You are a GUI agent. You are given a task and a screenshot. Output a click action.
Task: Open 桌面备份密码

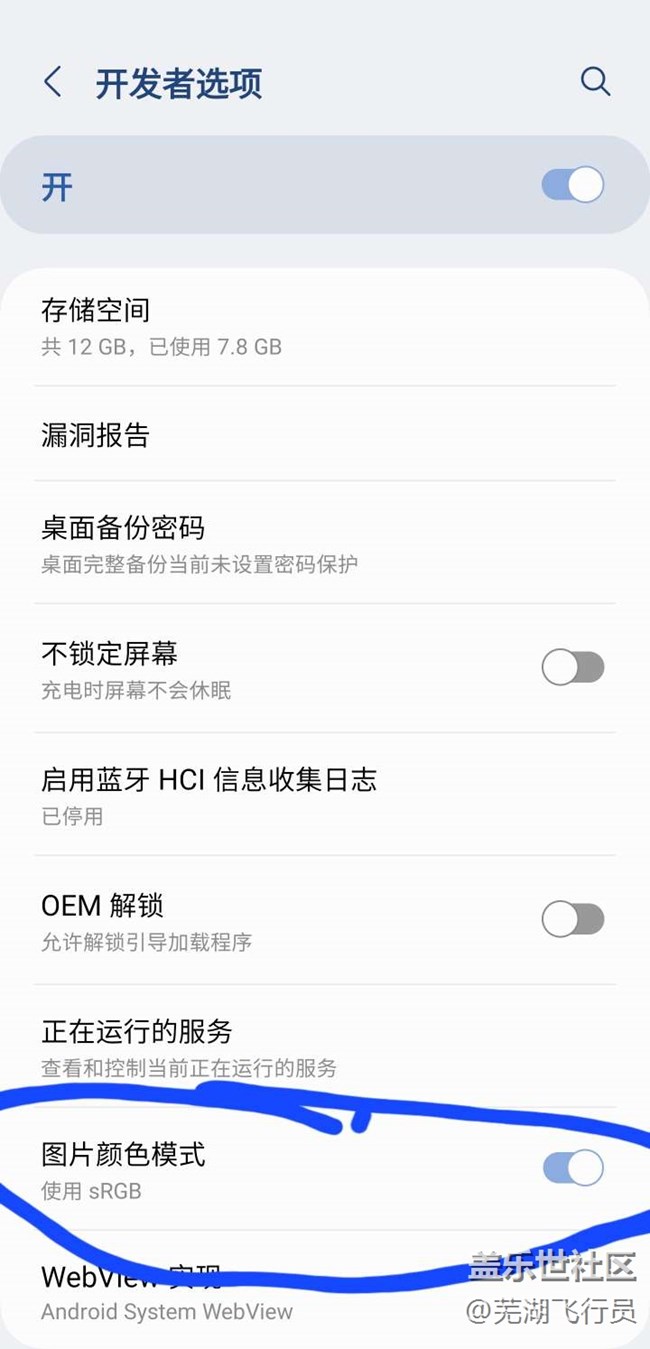(x=325, y=544)
